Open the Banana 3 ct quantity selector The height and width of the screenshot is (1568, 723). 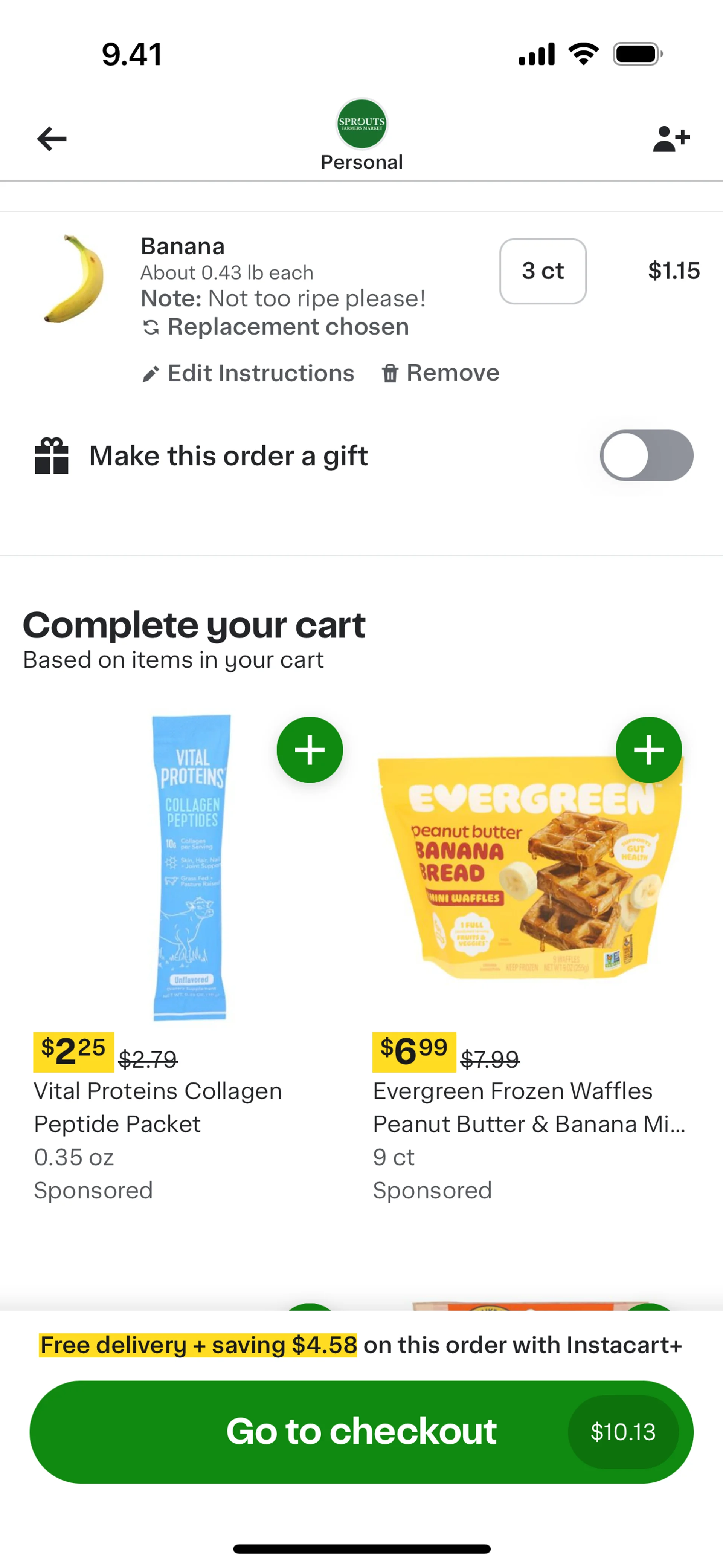[542, 271]
